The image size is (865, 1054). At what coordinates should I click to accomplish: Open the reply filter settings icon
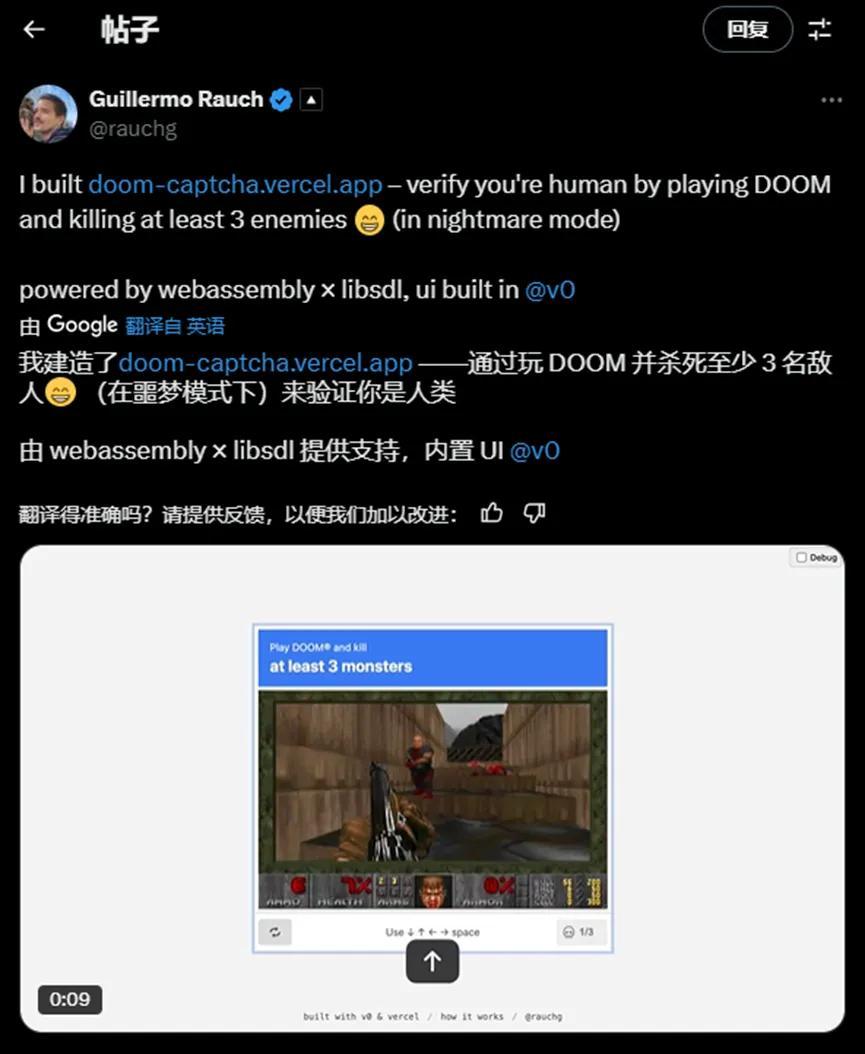click(820, 29)
